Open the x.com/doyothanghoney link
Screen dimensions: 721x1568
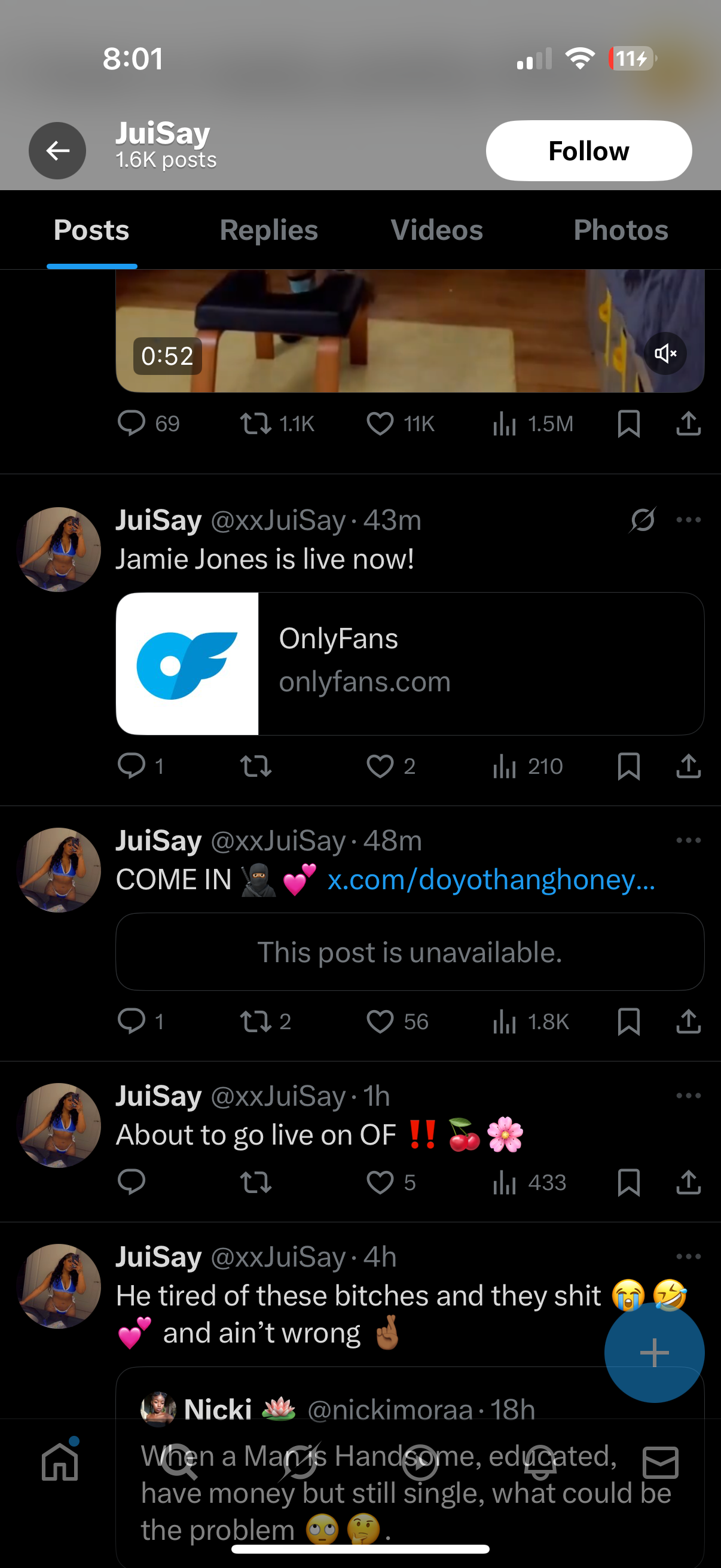tap(490, 880)
